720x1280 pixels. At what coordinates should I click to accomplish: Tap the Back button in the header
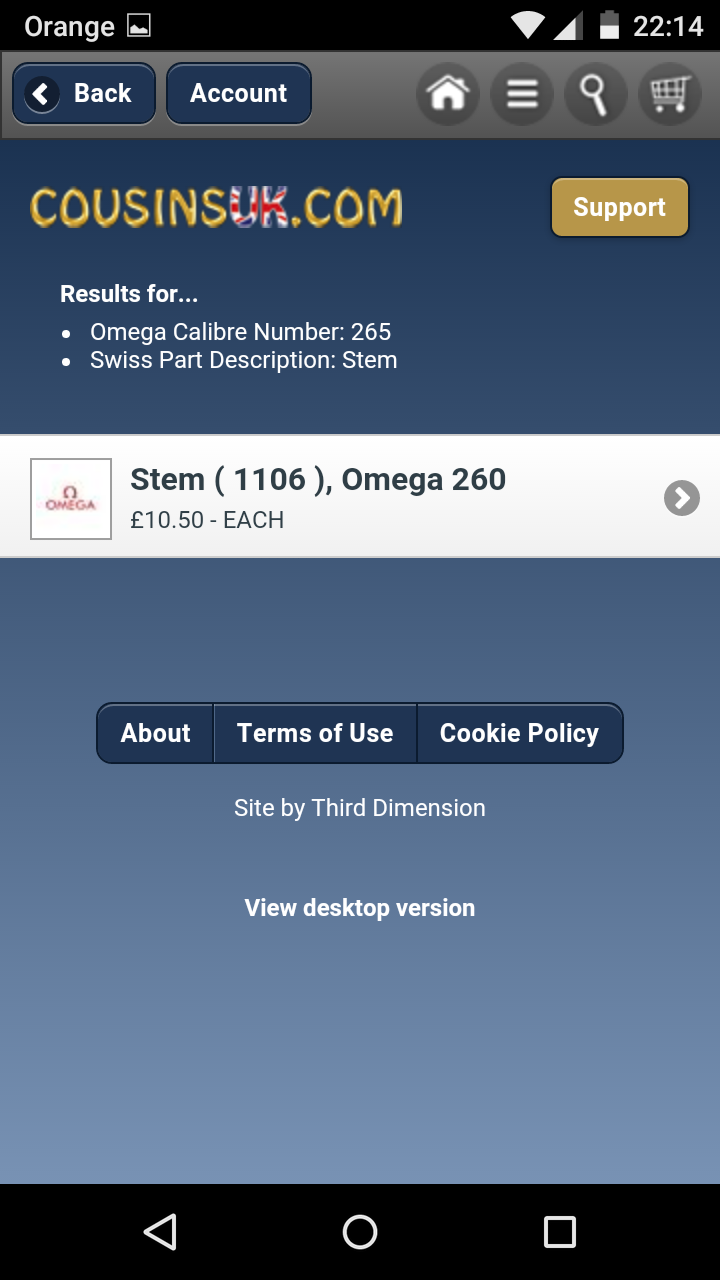[83, 94]
